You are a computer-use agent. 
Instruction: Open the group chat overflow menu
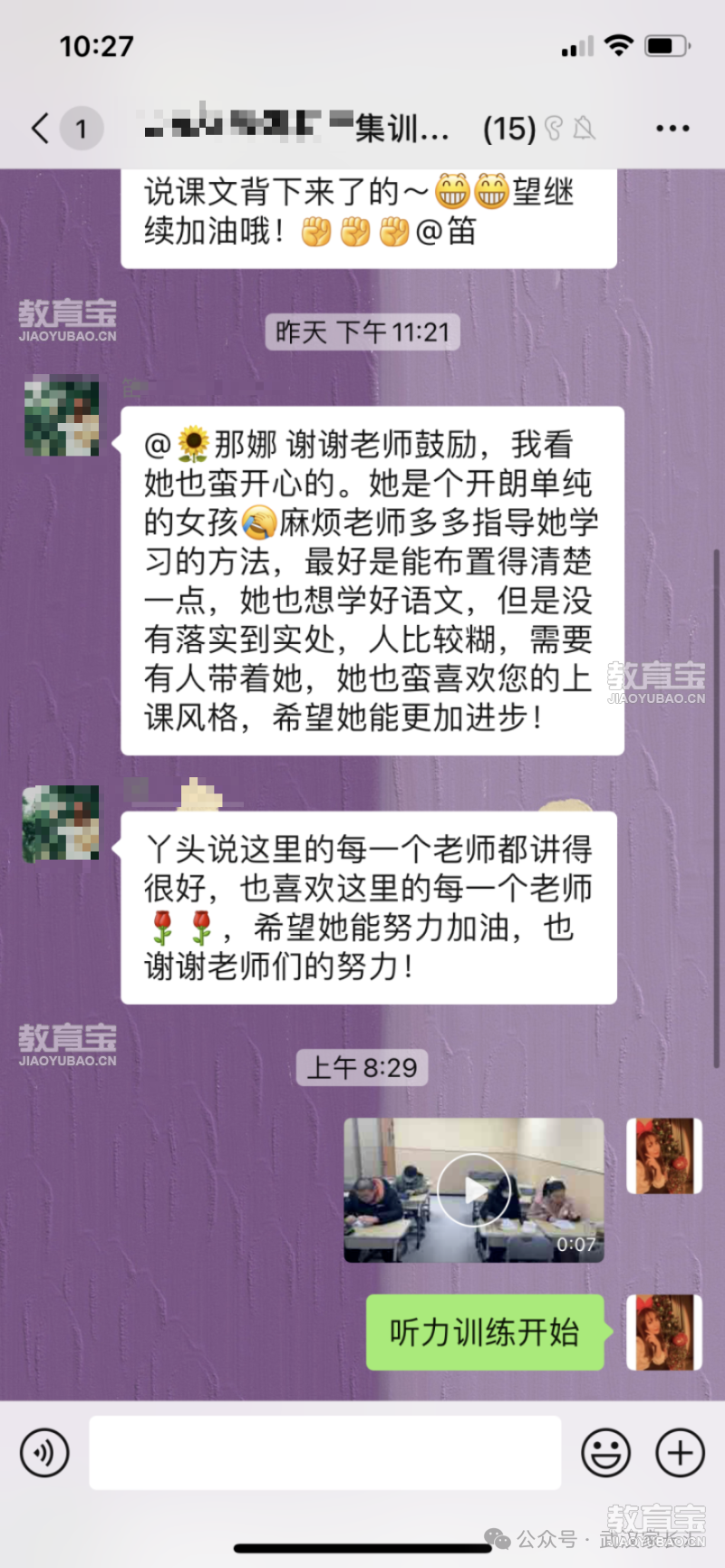[672, 129]
